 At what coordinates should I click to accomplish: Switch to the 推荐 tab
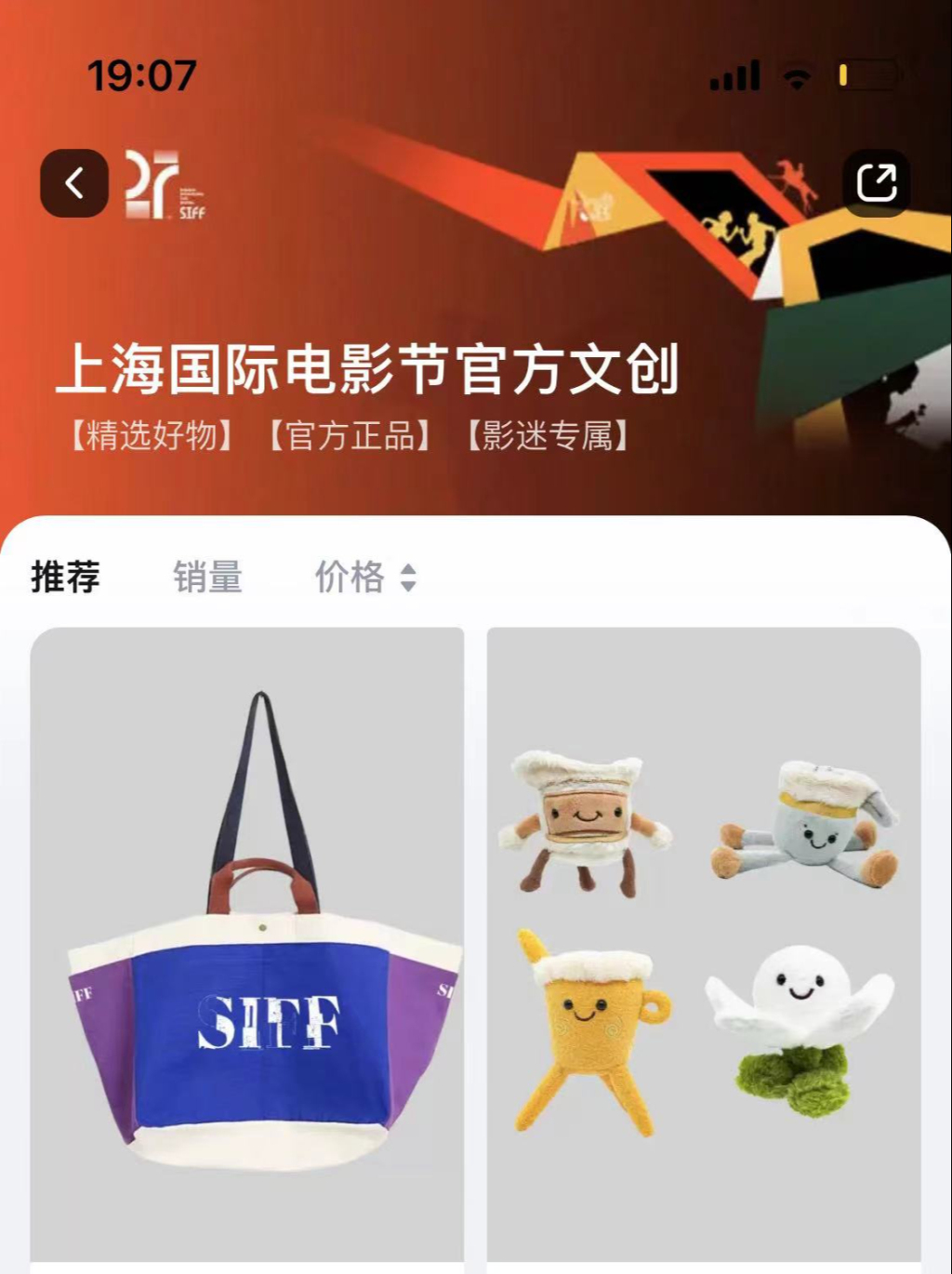[65, 577]
